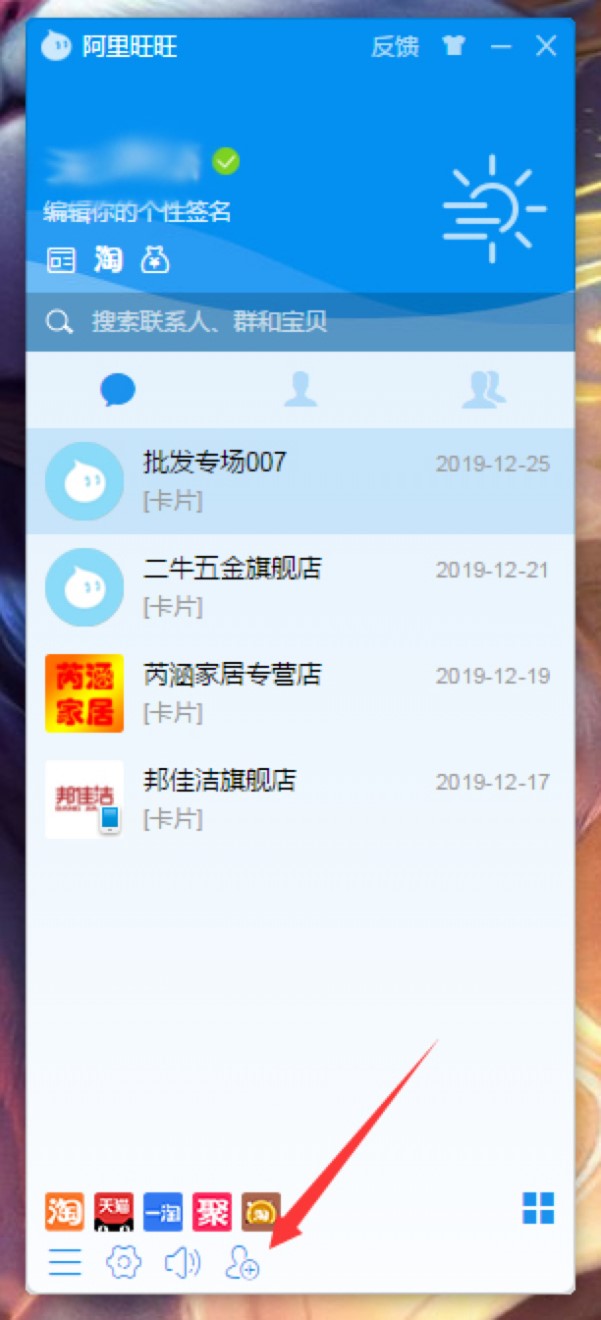Open the chat with 邦佳洁旗舰店
The width and height of the screenshot is (601, 1320).
pos(300,798)
